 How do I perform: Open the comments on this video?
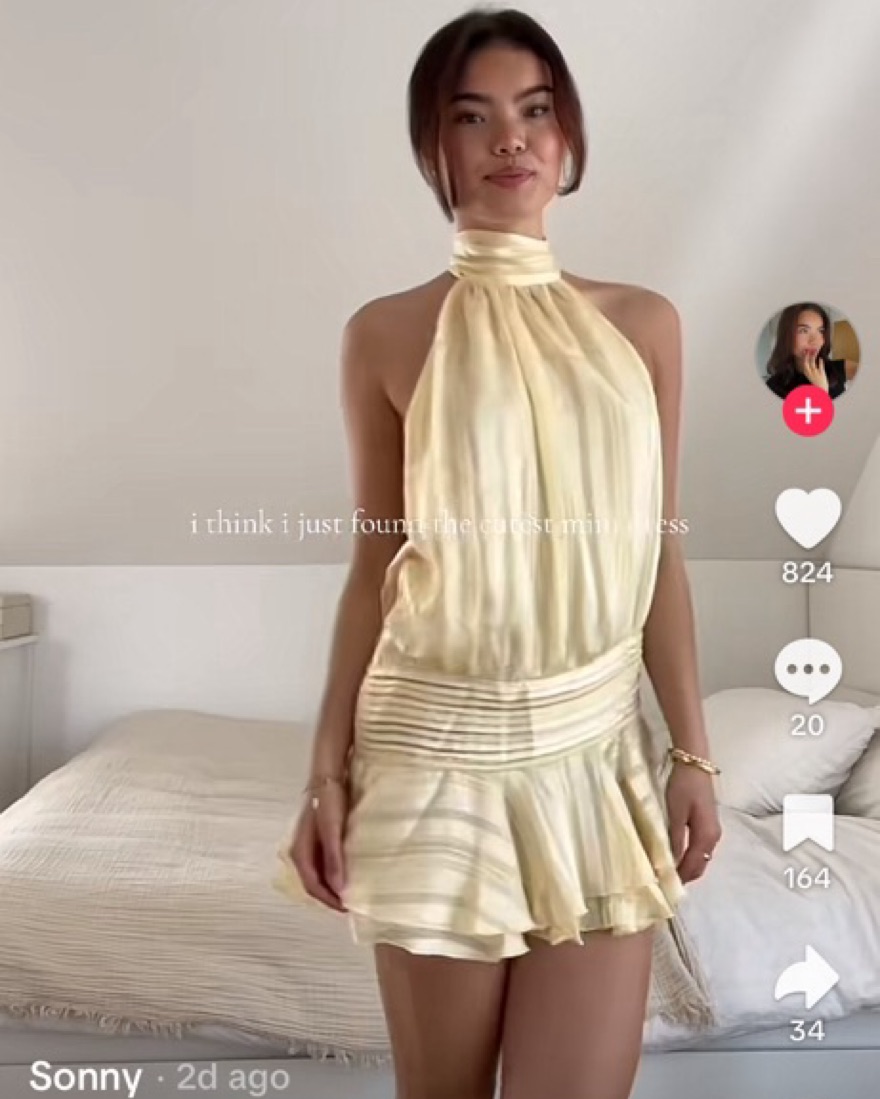click(x=807, y=671)
